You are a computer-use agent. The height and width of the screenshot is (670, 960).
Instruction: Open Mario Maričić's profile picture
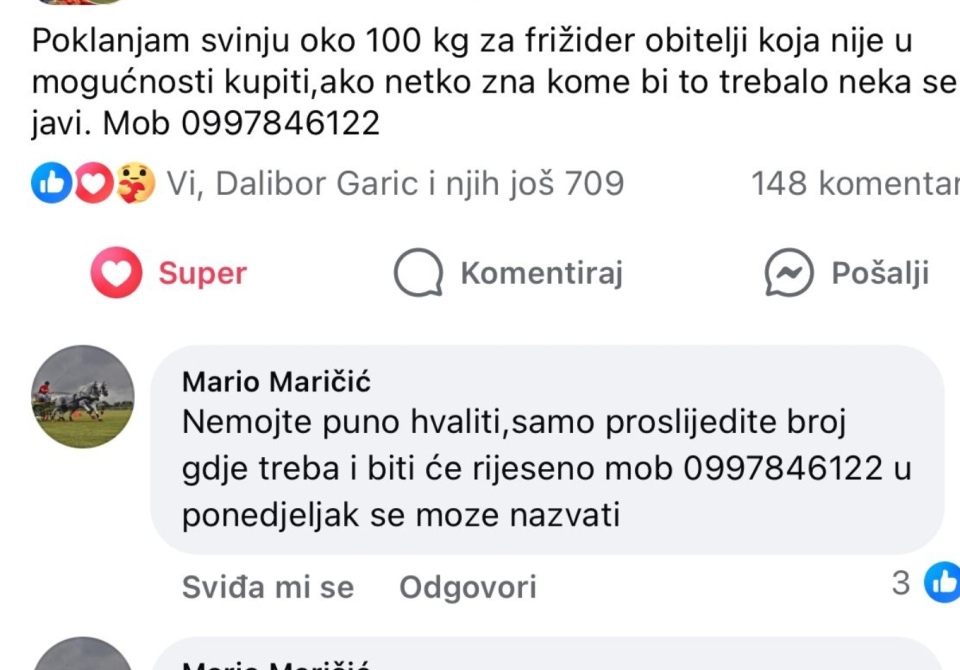click(82, 396)
